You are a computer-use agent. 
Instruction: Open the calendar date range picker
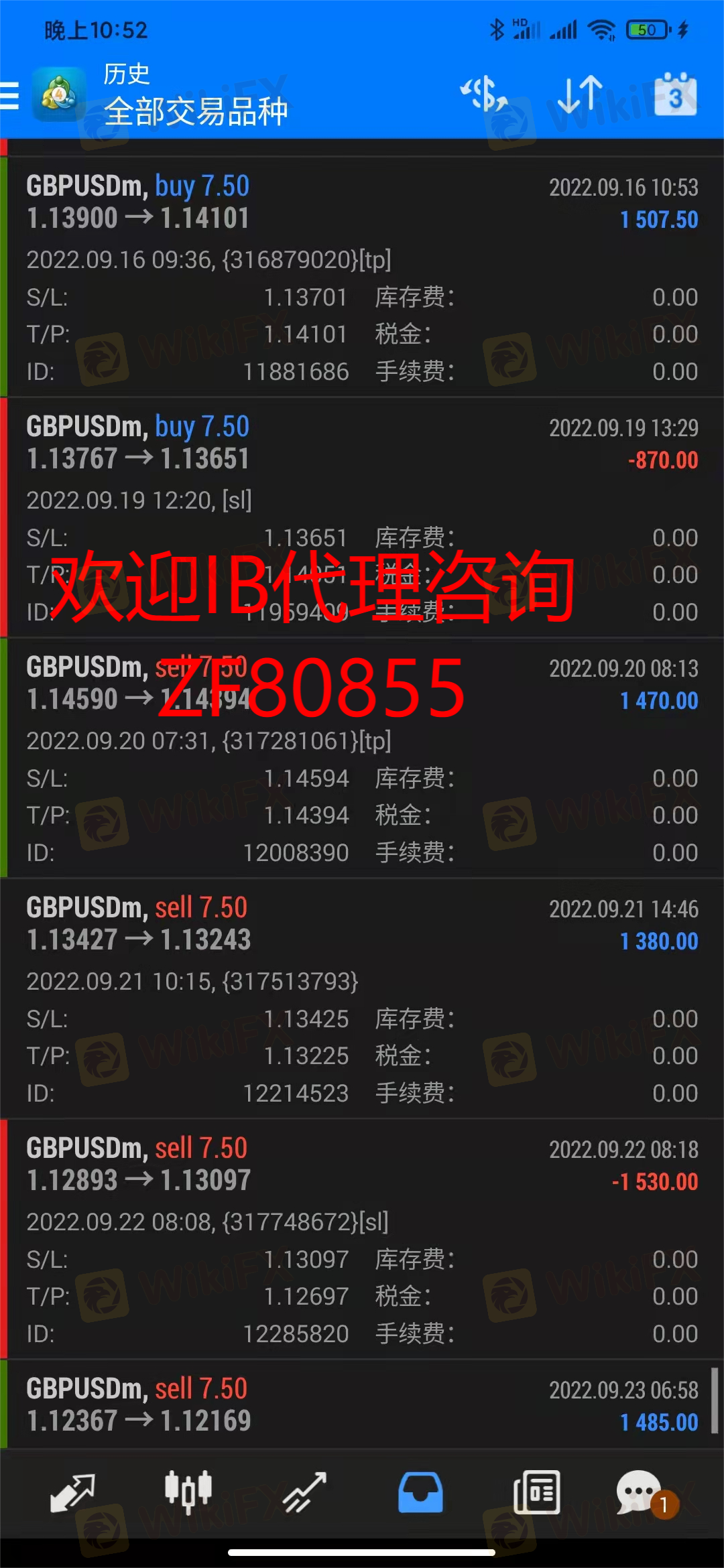(x=675, y=94)
